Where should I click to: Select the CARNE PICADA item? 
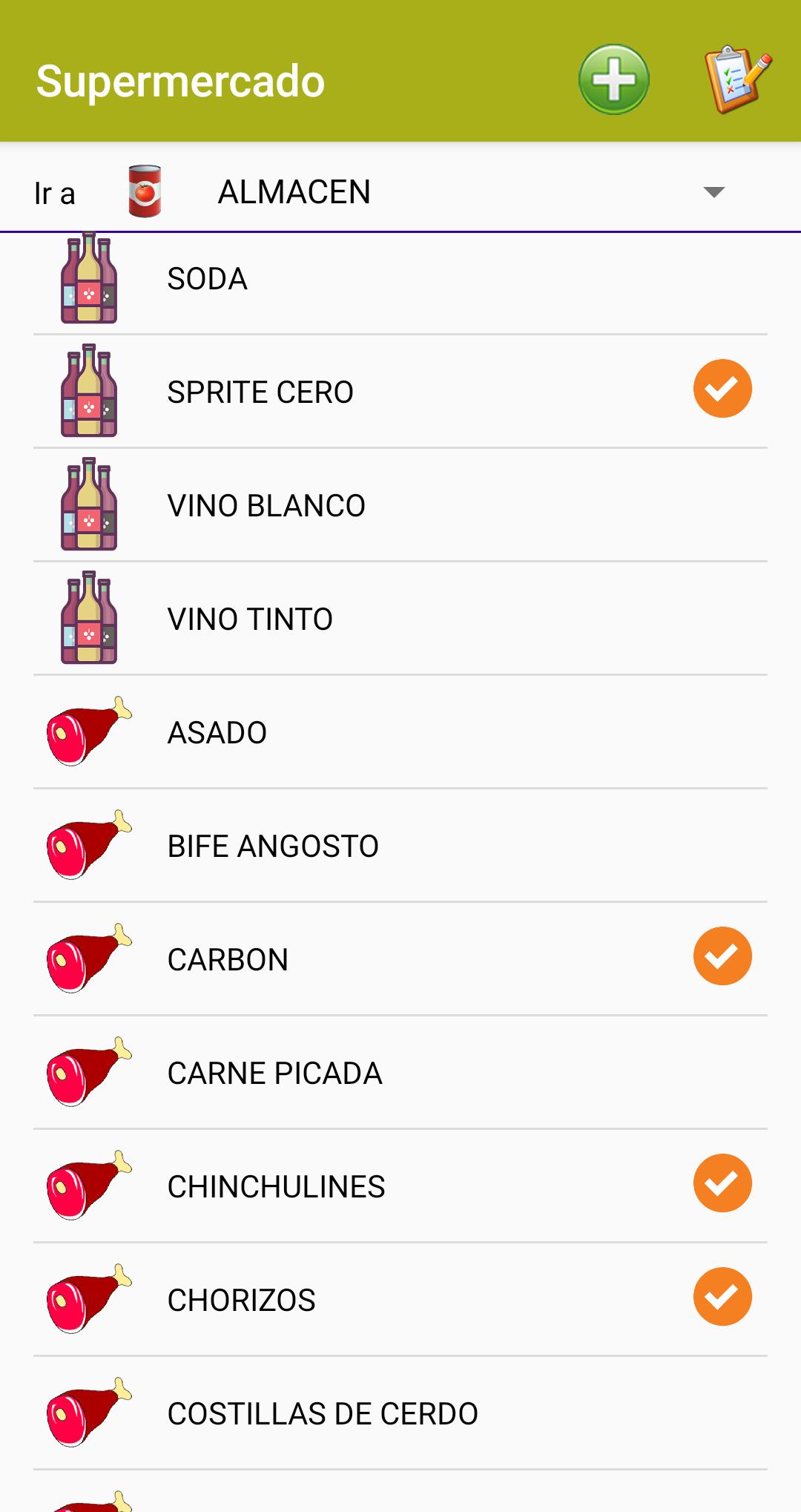point(400,1073)
